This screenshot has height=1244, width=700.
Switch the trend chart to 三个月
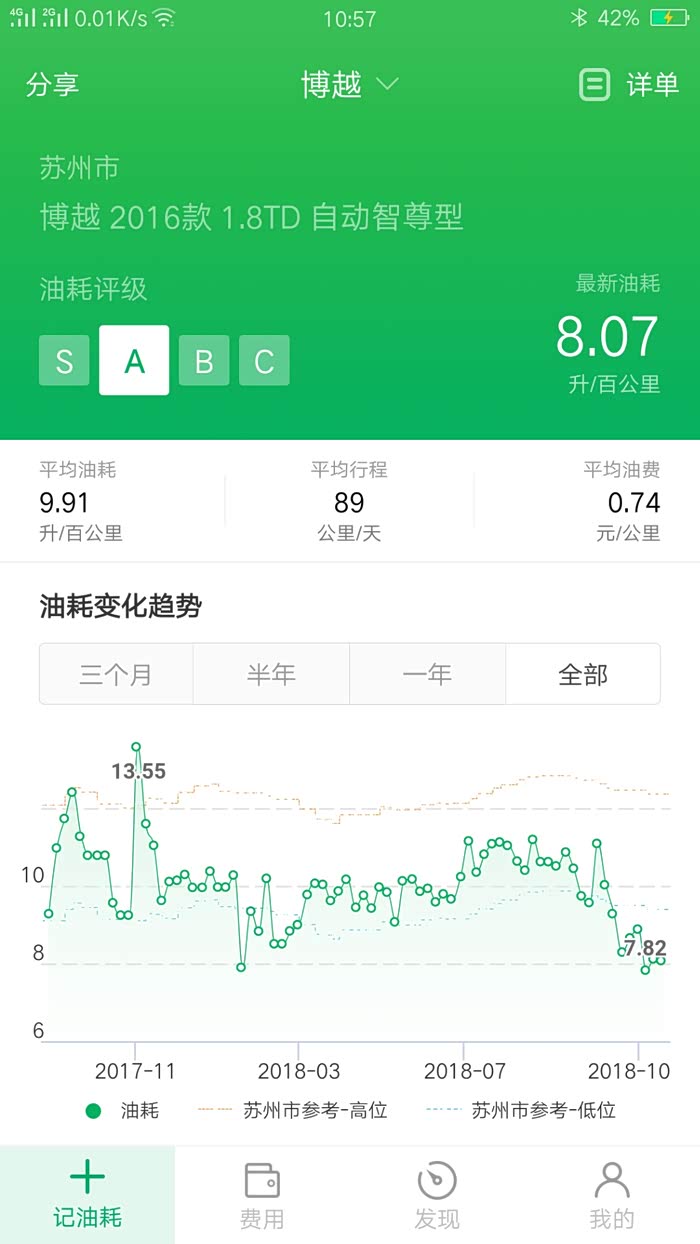coord(116,674)
